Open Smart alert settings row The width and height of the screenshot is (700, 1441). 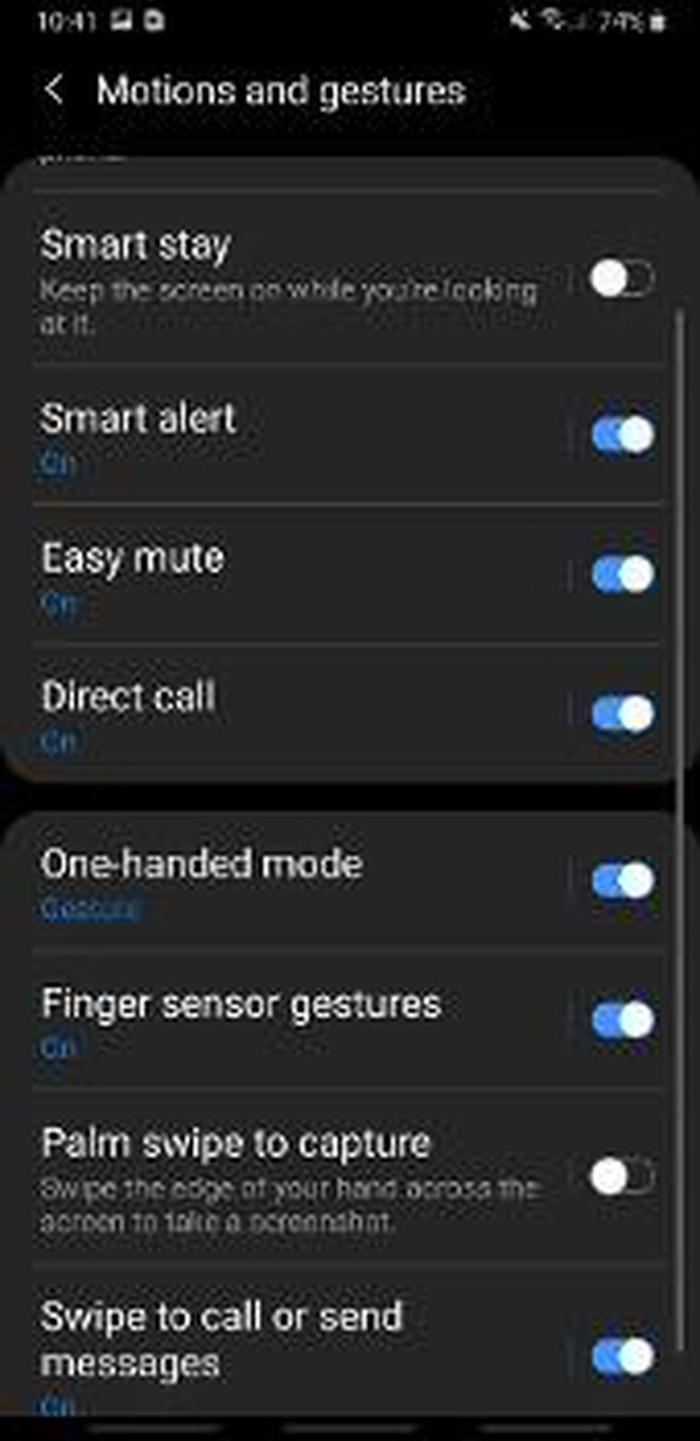[x=280, y=435]
